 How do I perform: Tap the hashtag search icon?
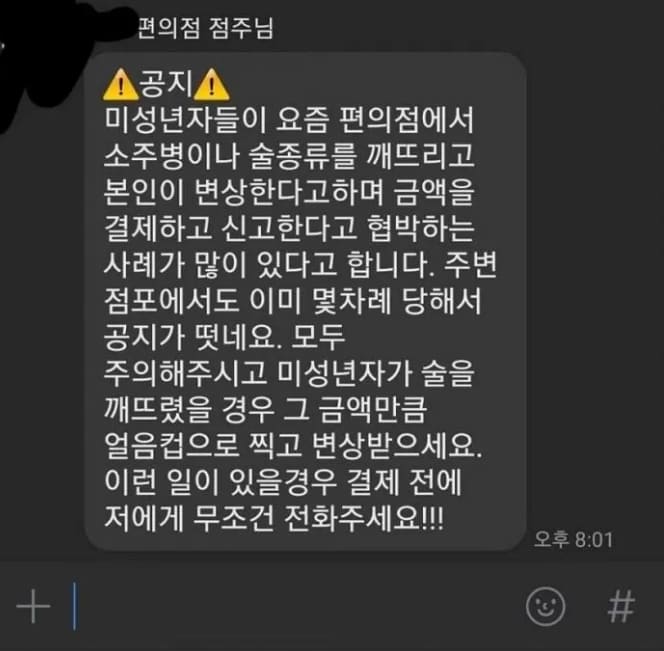click(x=622, y=606)
